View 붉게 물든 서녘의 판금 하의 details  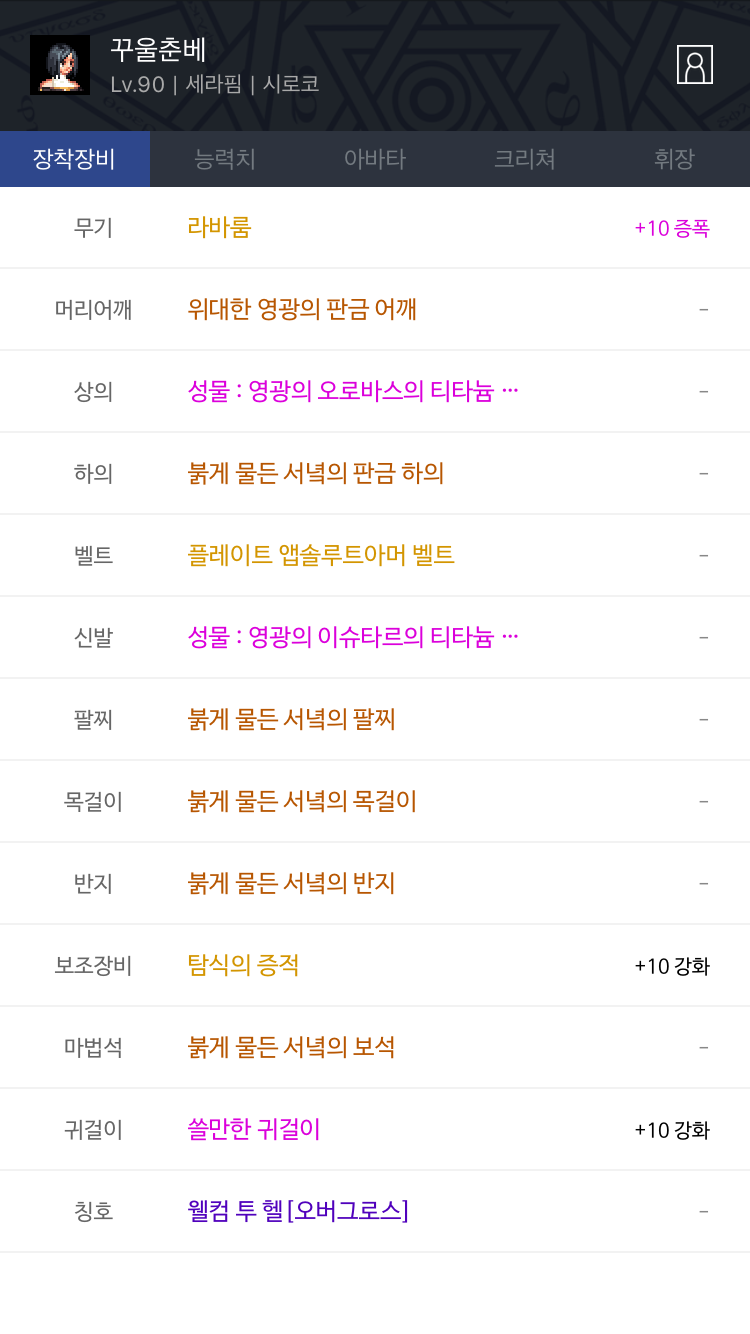tap(375, 474)
